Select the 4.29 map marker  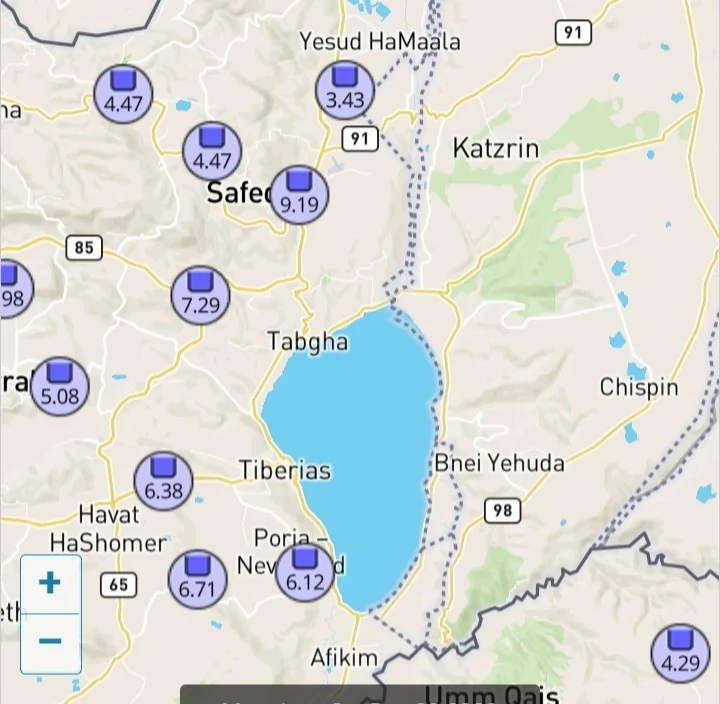[681, 652]
